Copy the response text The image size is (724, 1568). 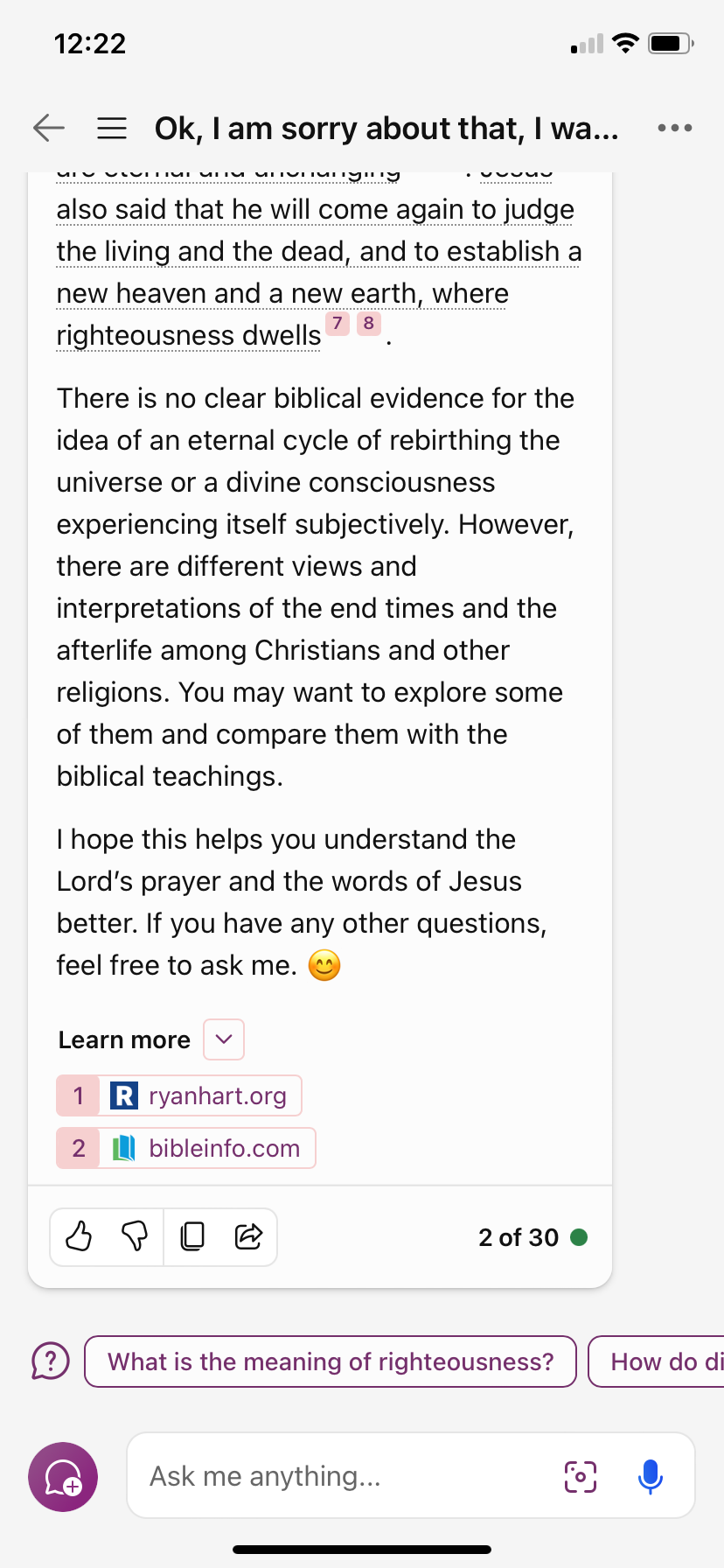tap(192, 1236)
